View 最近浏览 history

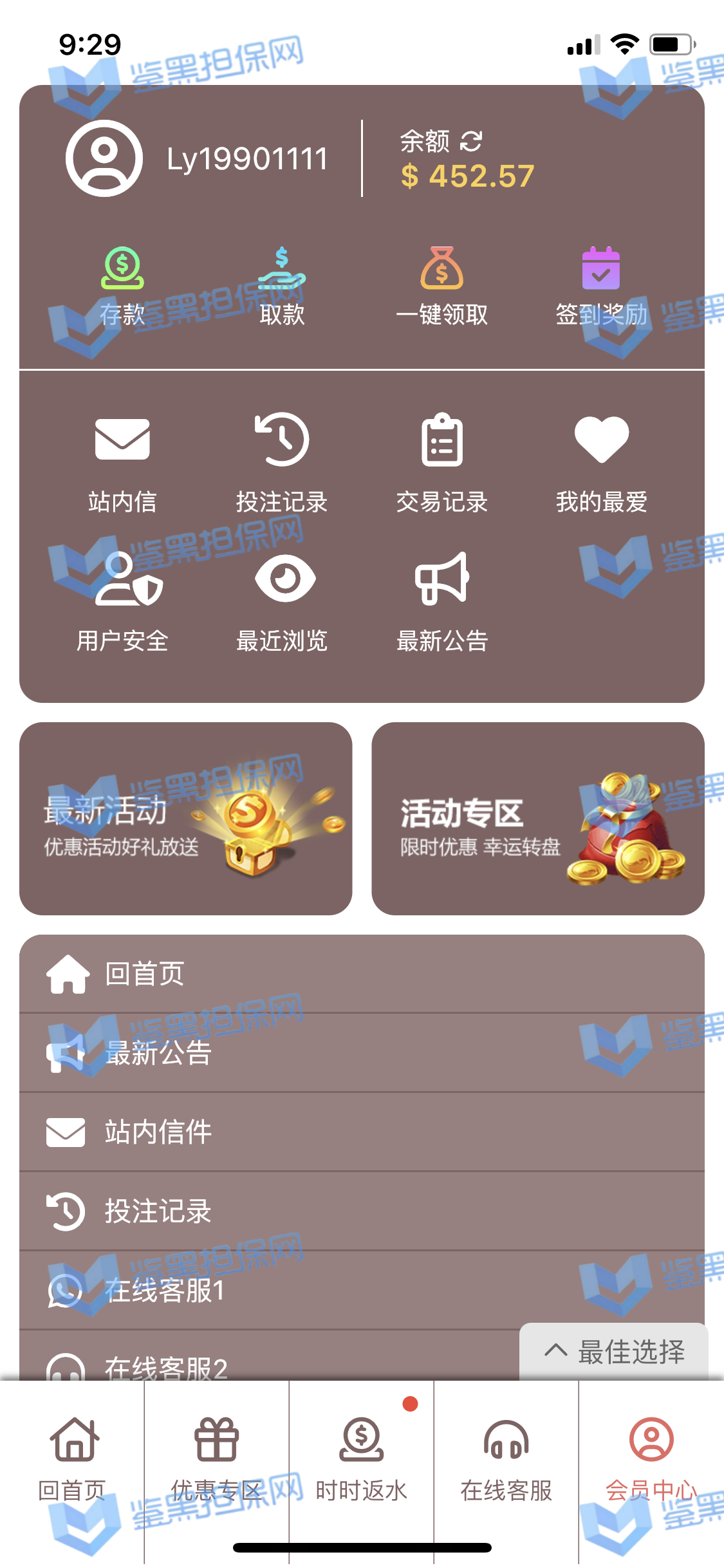point(282,601)
